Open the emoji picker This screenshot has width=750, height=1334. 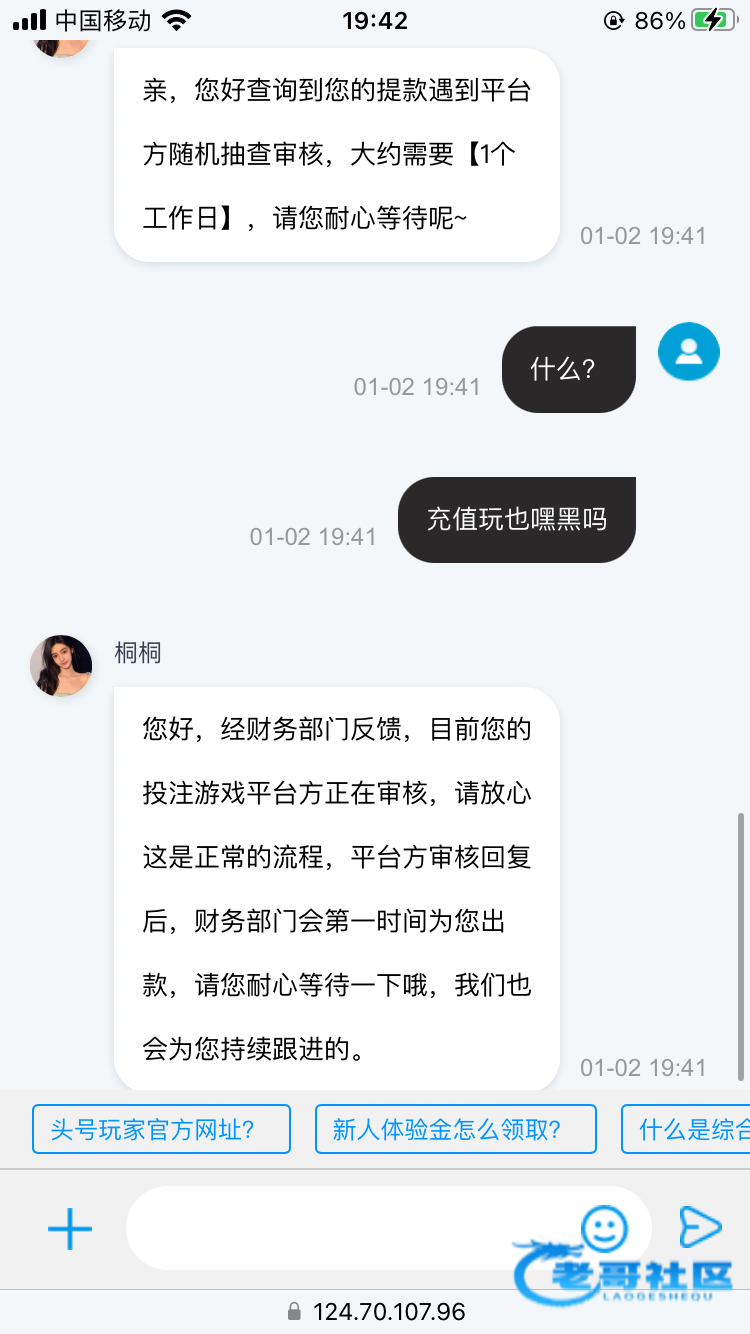pyautogui.click(x=605, y=1227)
